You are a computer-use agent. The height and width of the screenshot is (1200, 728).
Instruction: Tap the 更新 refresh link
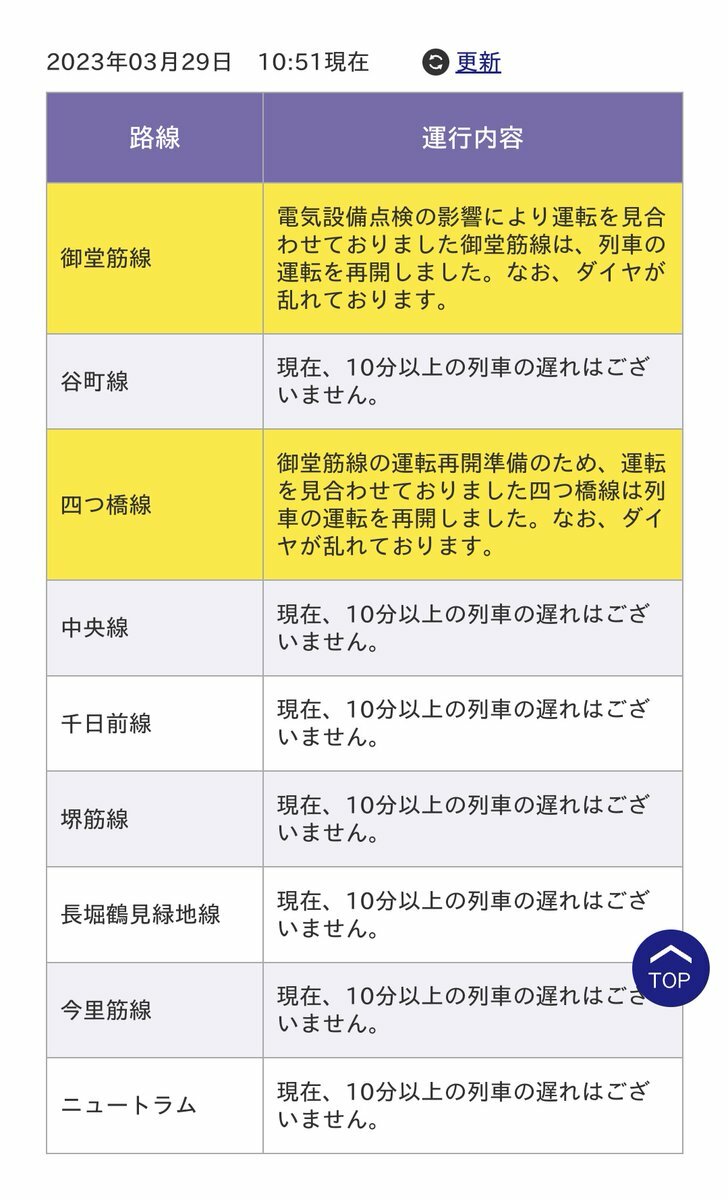click(x=478, y=62)
